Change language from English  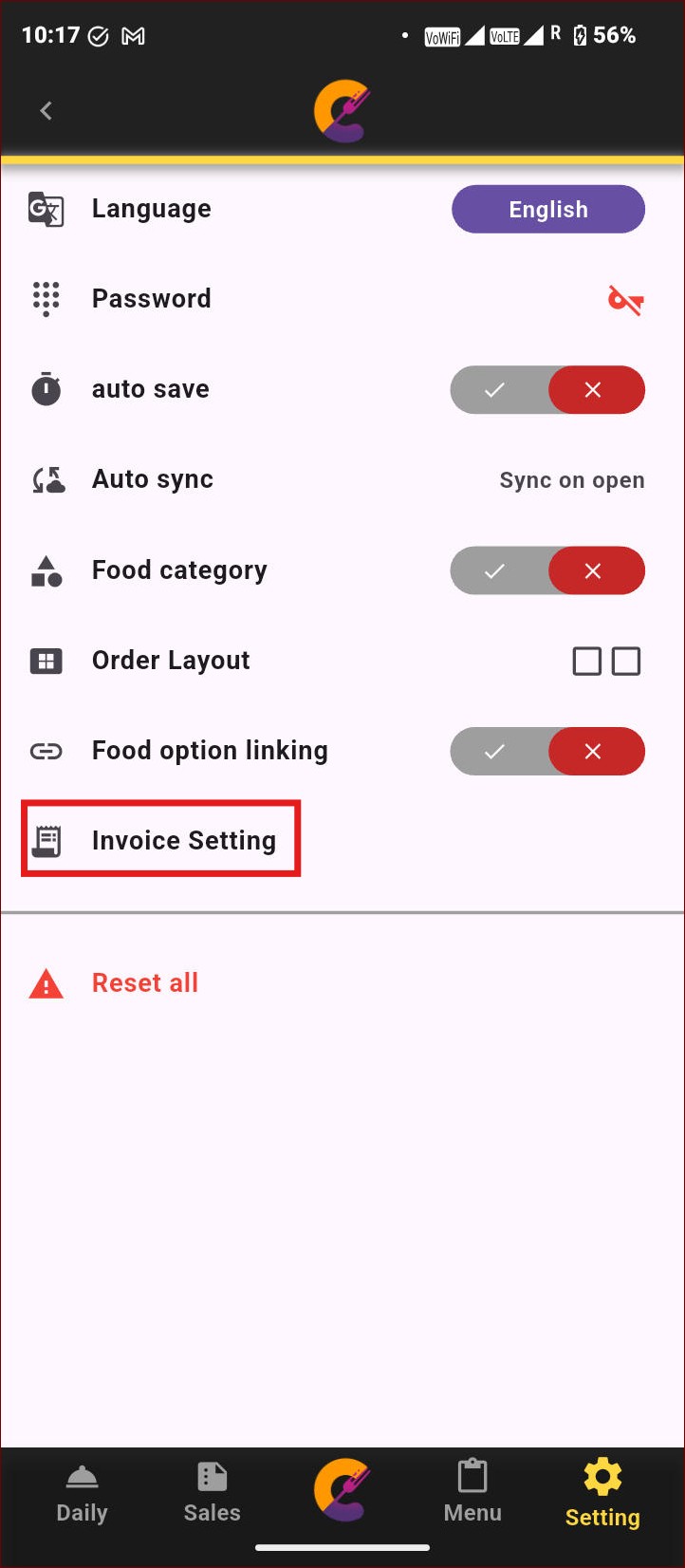547,210
